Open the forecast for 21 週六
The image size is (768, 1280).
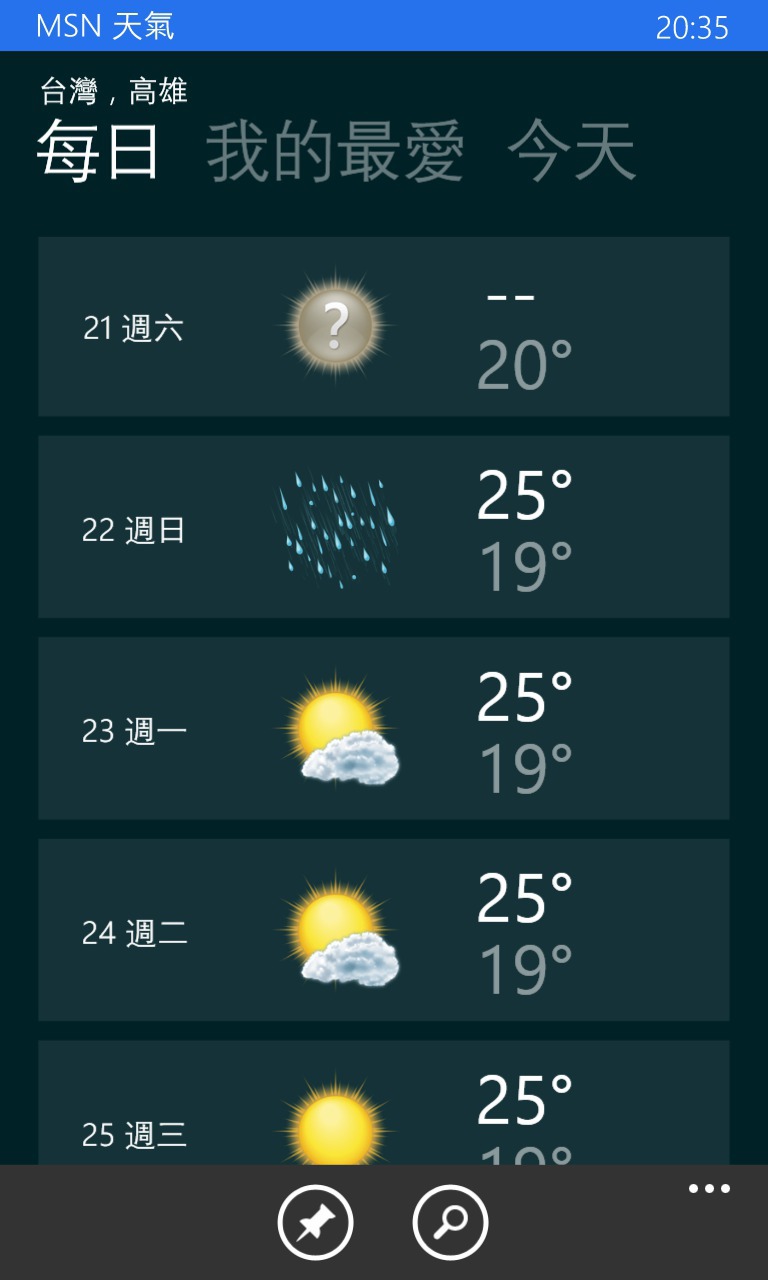[384, 326]
